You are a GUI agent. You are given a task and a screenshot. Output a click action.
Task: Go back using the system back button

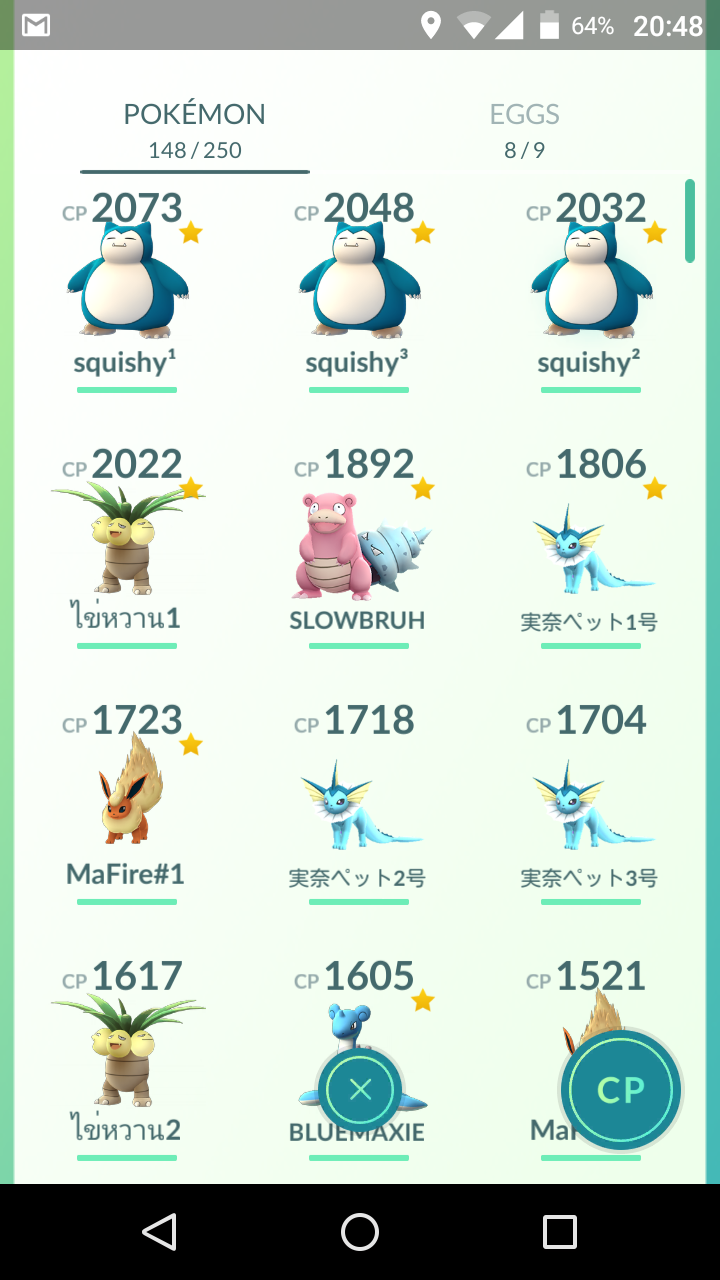tap(160, 1232)
